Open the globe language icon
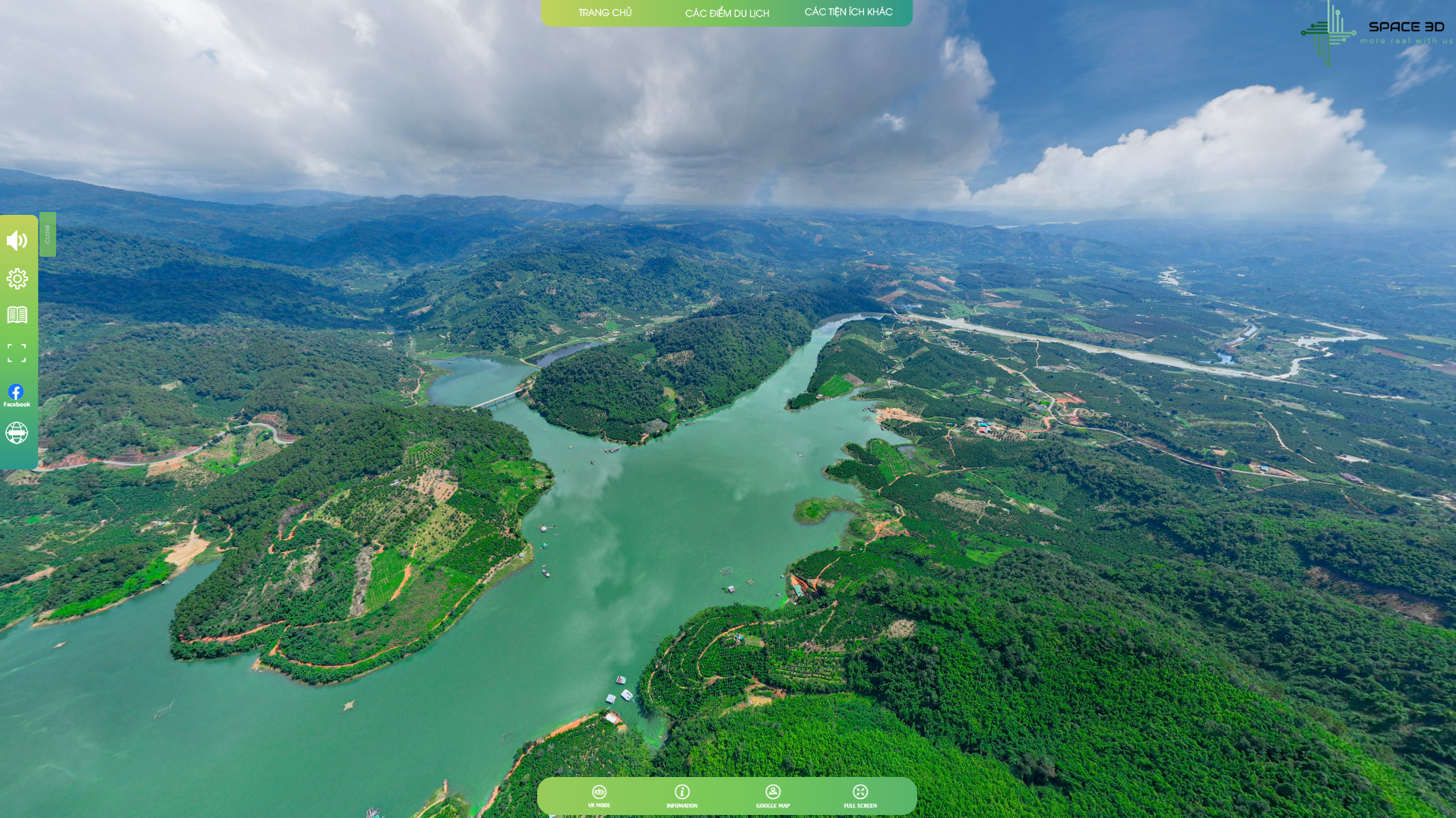 click(17, 433)
